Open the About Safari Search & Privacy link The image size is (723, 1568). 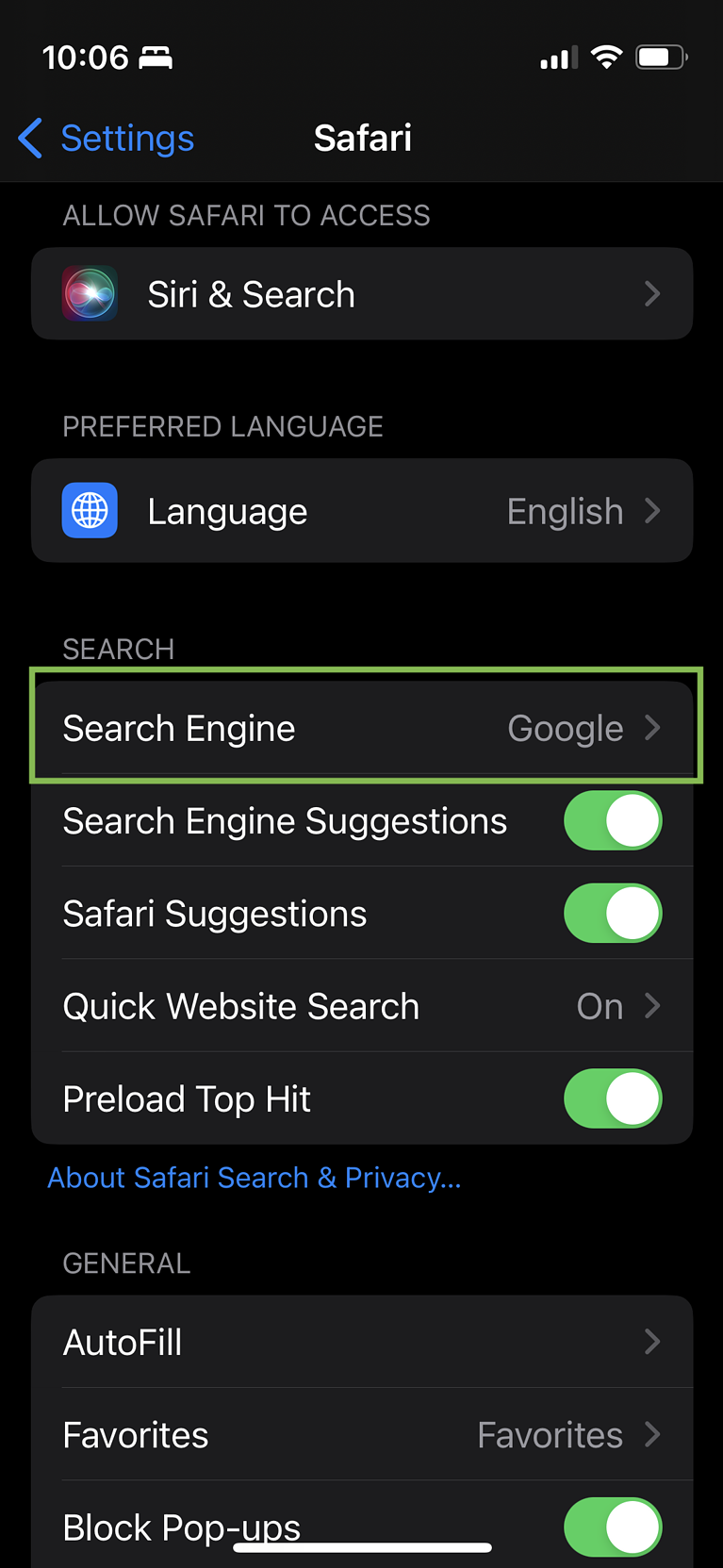click(x=255, y=1177)
